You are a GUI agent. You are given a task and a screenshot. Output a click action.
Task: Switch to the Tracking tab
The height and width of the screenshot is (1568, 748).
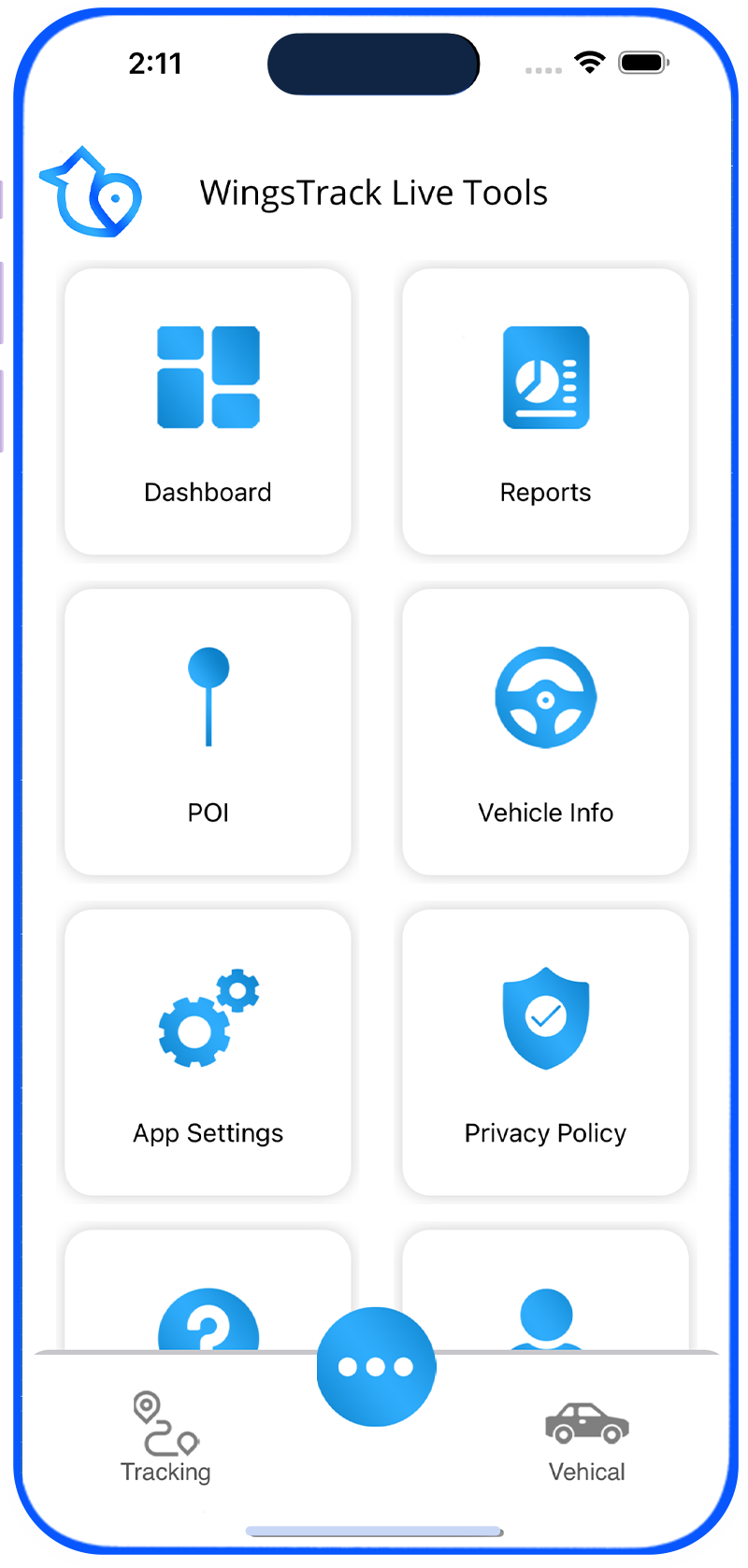tap(165, 1438)
